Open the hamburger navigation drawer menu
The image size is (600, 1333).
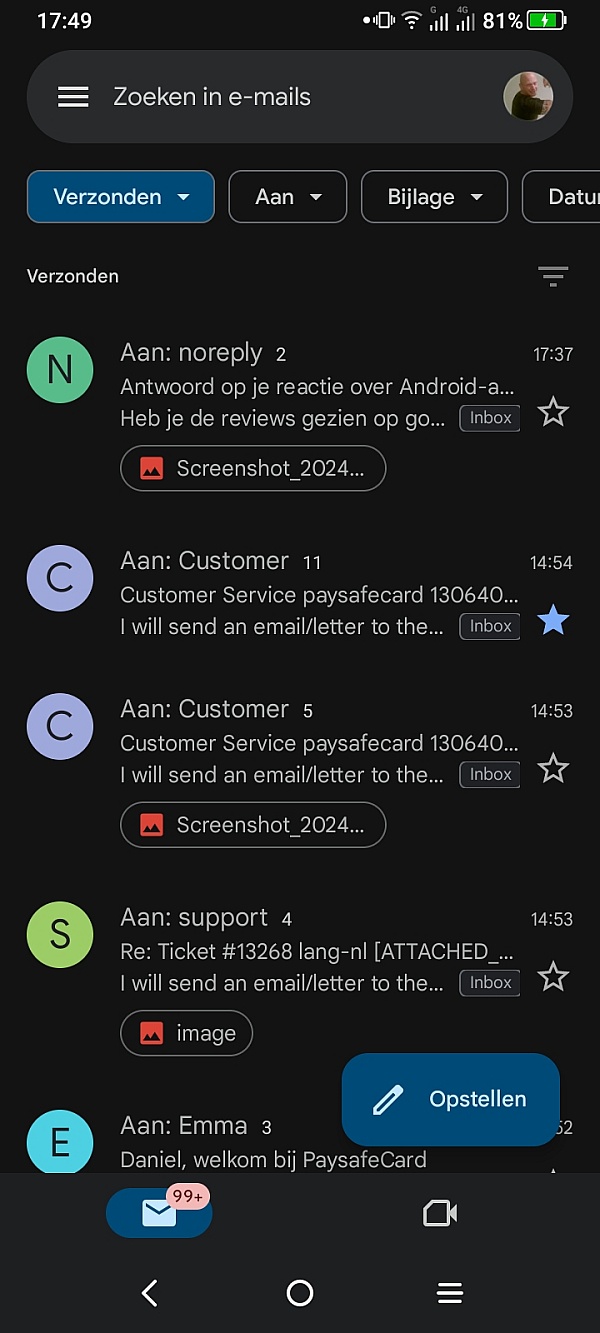coord(73,97)
